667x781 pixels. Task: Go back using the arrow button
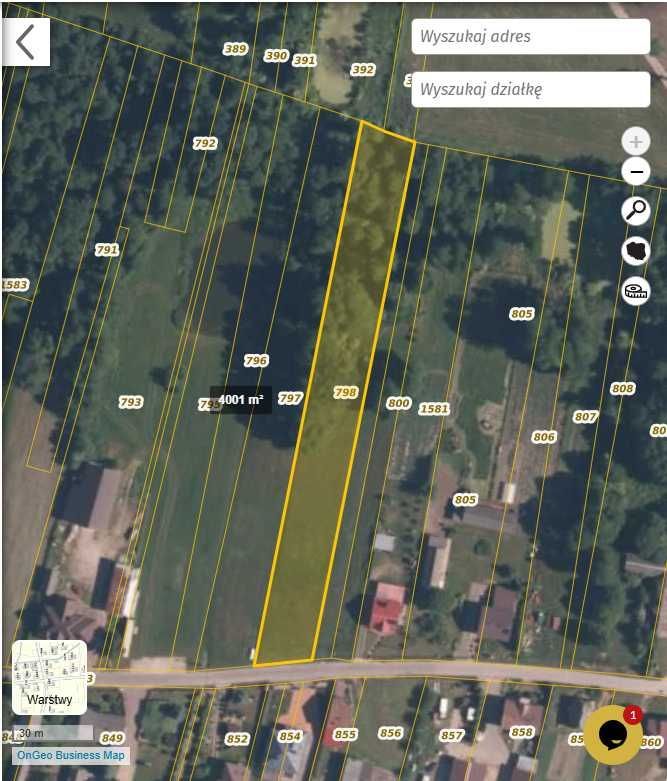click(x=26, y=42)
